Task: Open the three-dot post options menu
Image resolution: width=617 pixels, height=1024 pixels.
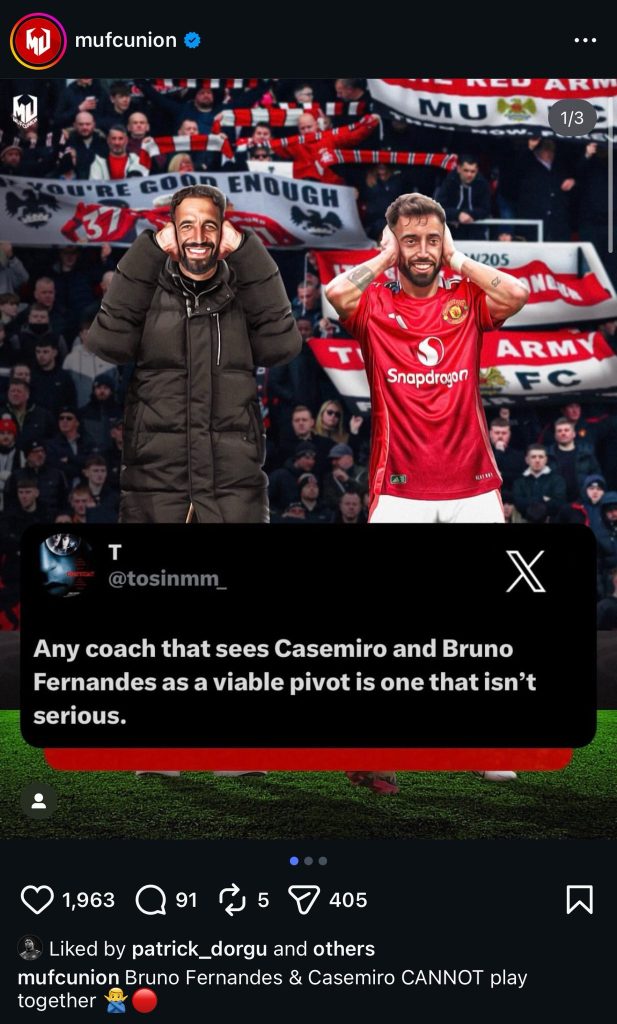Action: (x=585, y=41)
